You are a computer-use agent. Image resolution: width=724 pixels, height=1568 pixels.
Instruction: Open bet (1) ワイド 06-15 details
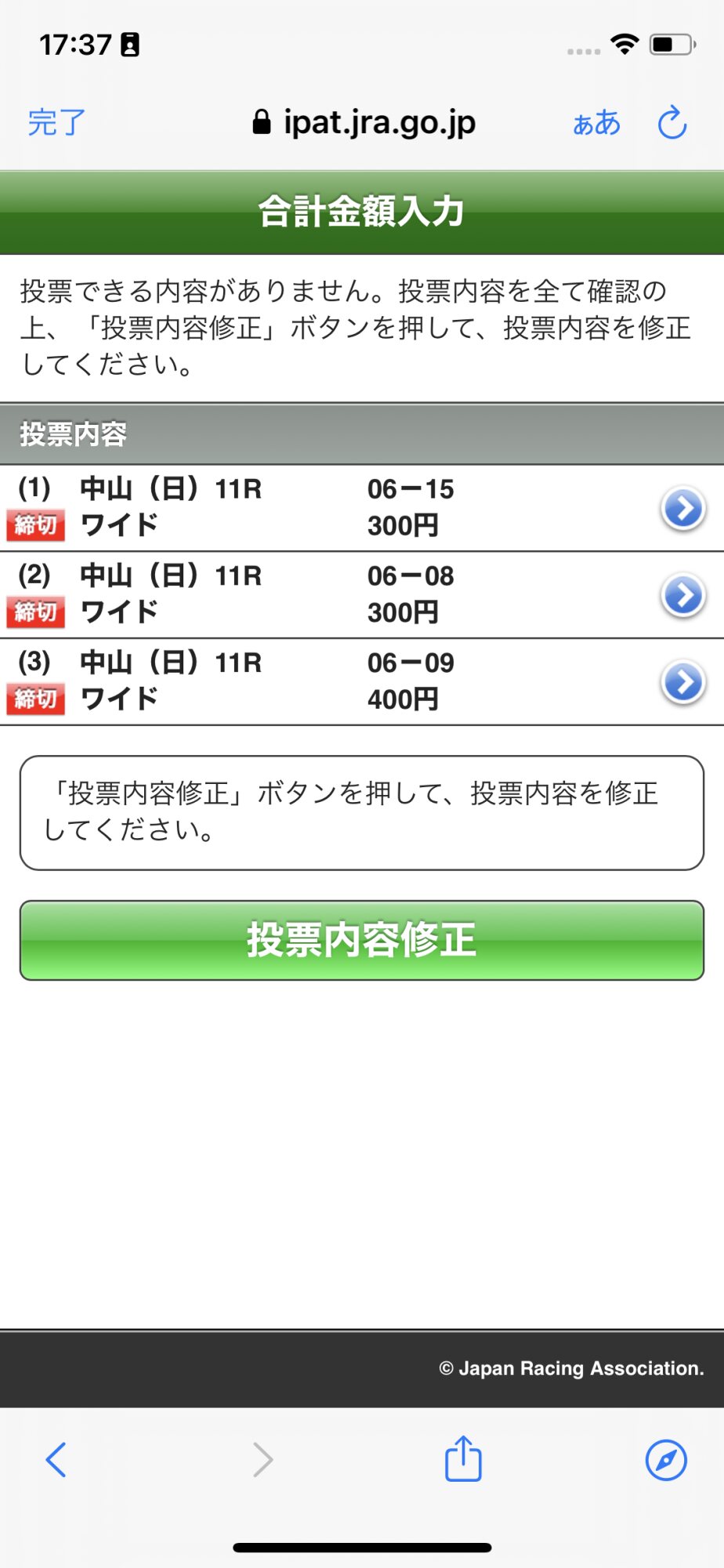pos(683,509)
